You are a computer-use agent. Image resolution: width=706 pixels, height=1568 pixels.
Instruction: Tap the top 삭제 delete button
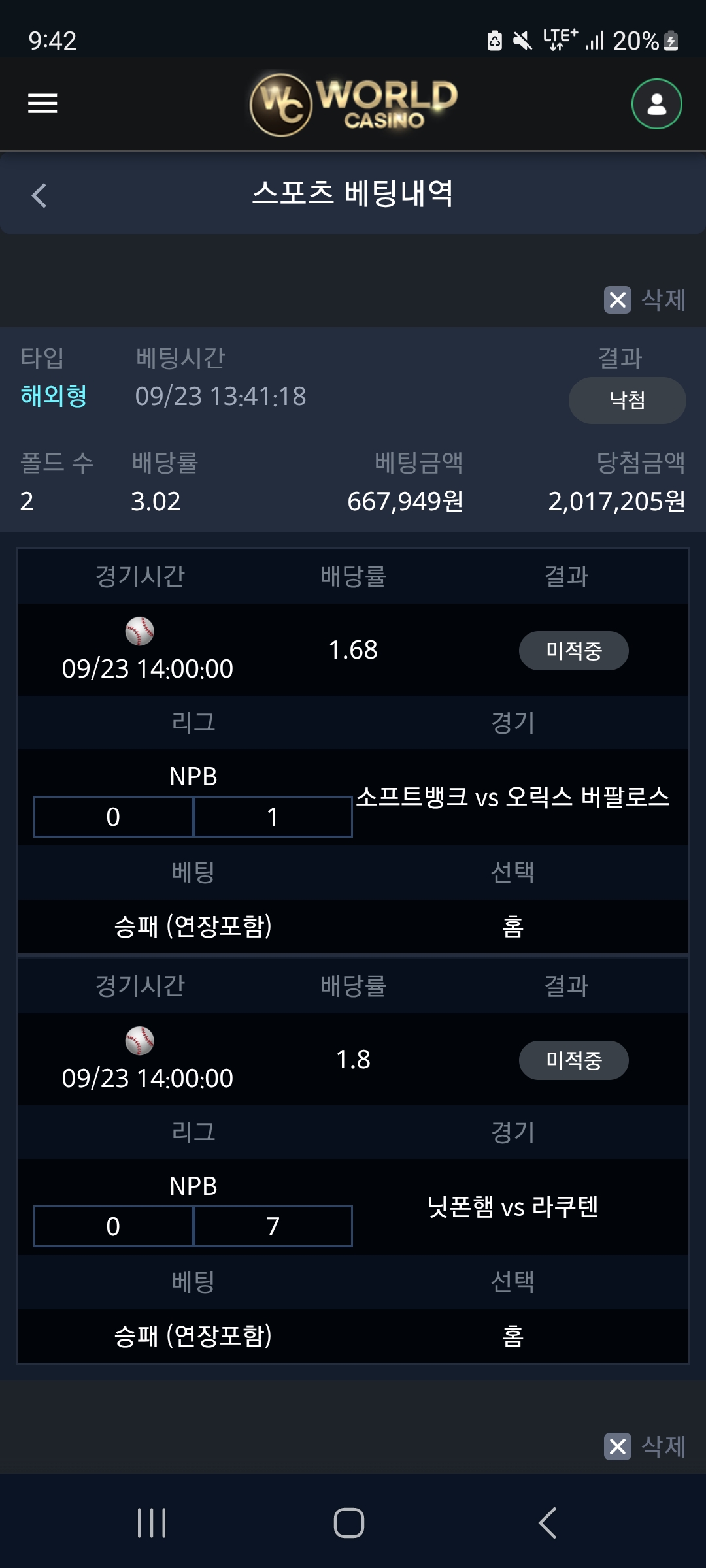645,300
